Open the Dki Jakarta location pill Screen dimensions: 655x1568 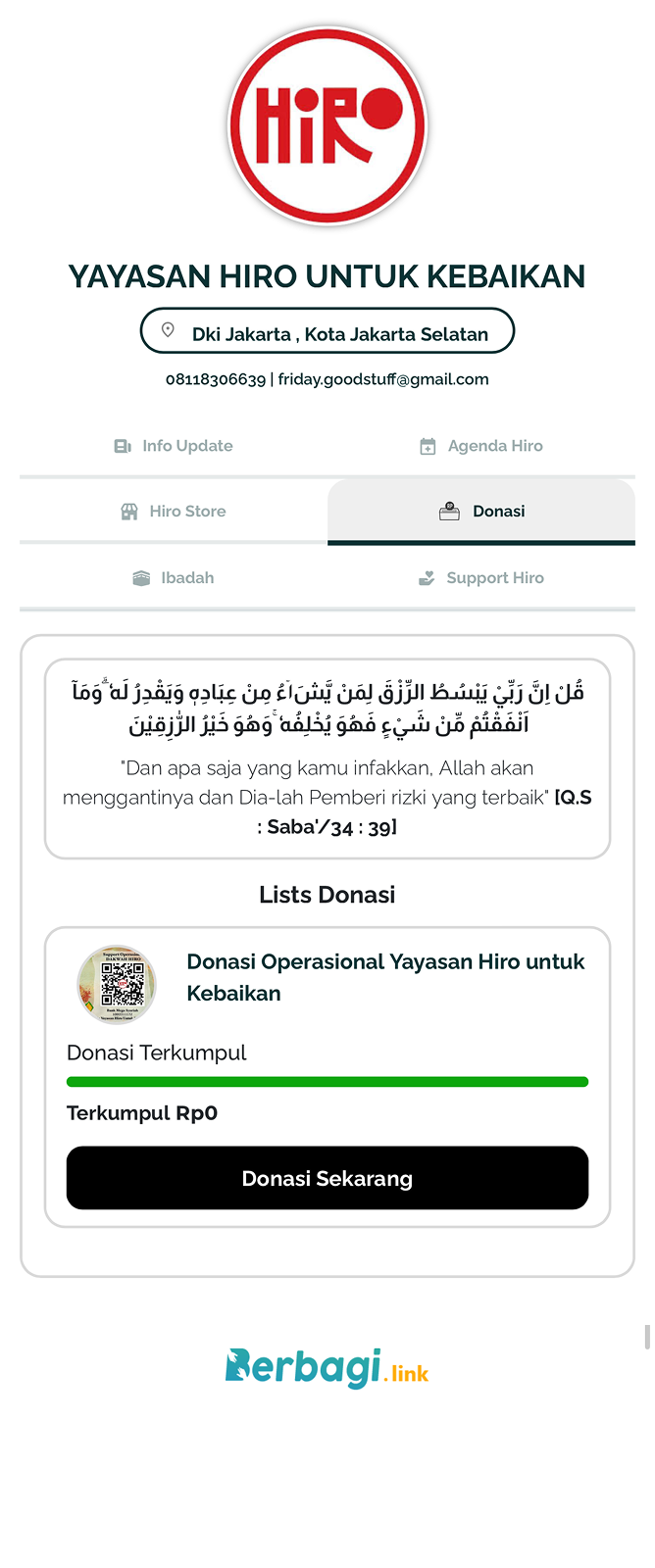point(327,331)
